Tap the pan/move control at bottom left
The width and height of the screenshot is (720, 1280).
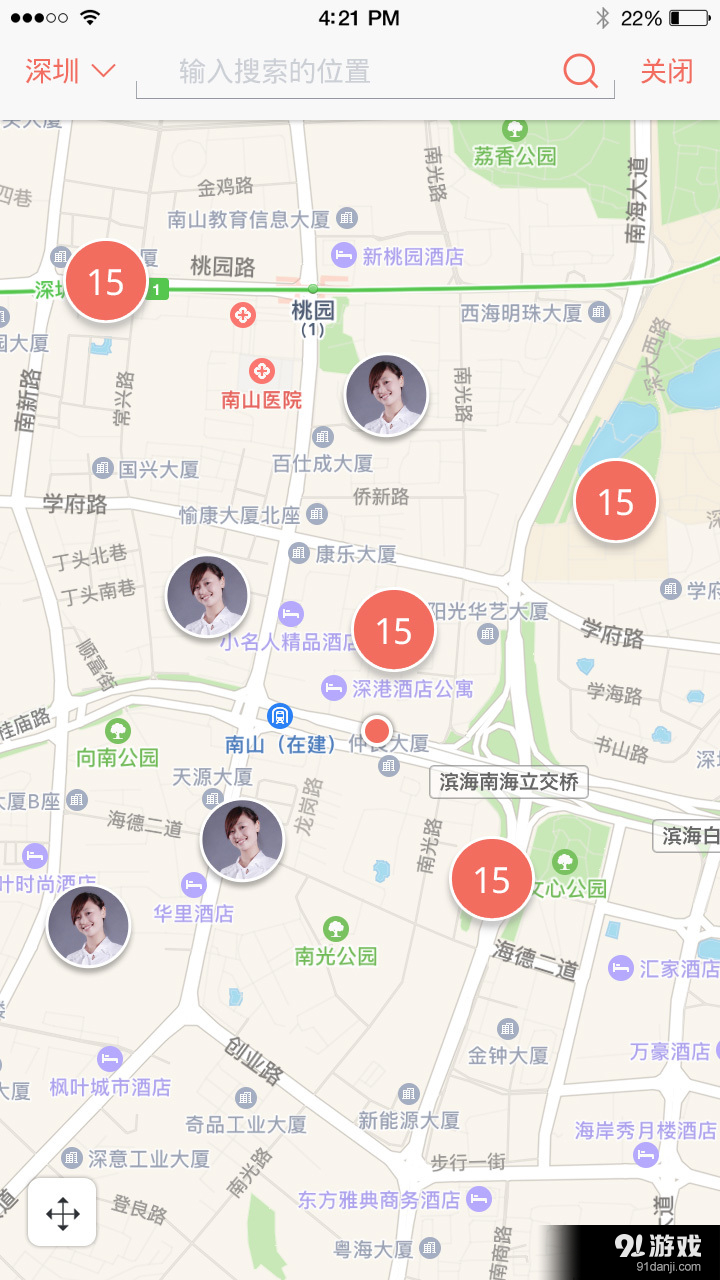click(x=62, y=1212)
